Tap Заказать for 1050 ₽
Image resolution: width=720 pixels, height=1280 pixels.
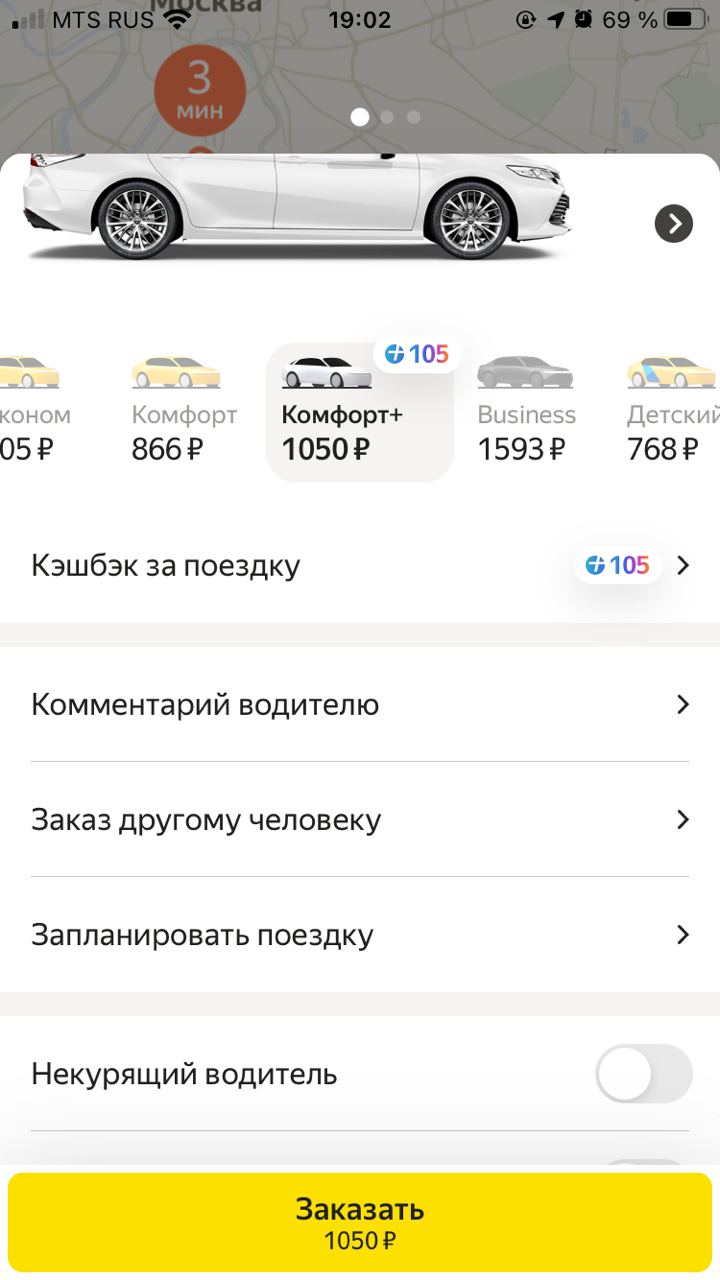pos(360,1223)
